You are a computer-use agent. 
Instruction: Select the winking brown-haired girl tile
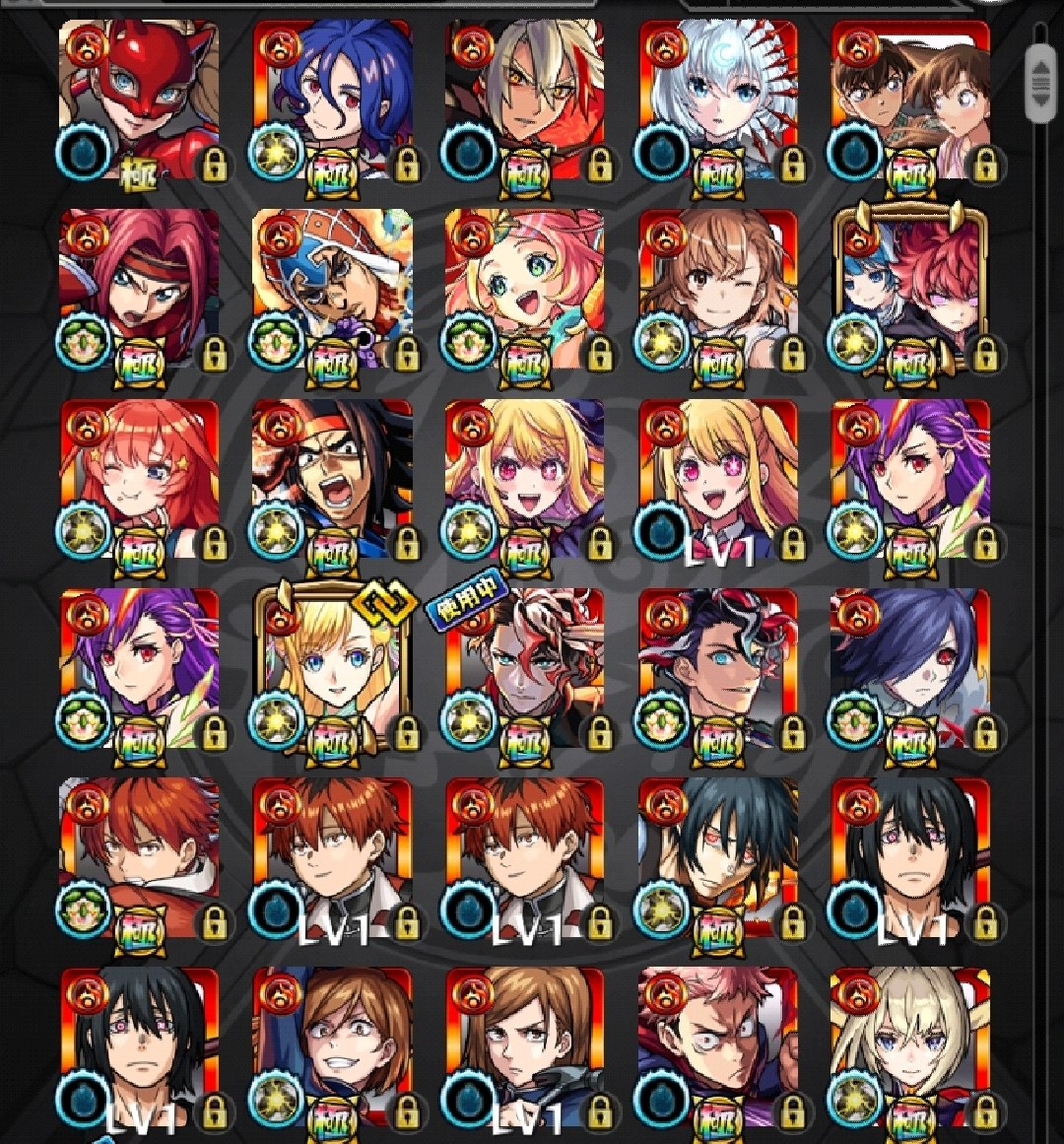(718, 288)
